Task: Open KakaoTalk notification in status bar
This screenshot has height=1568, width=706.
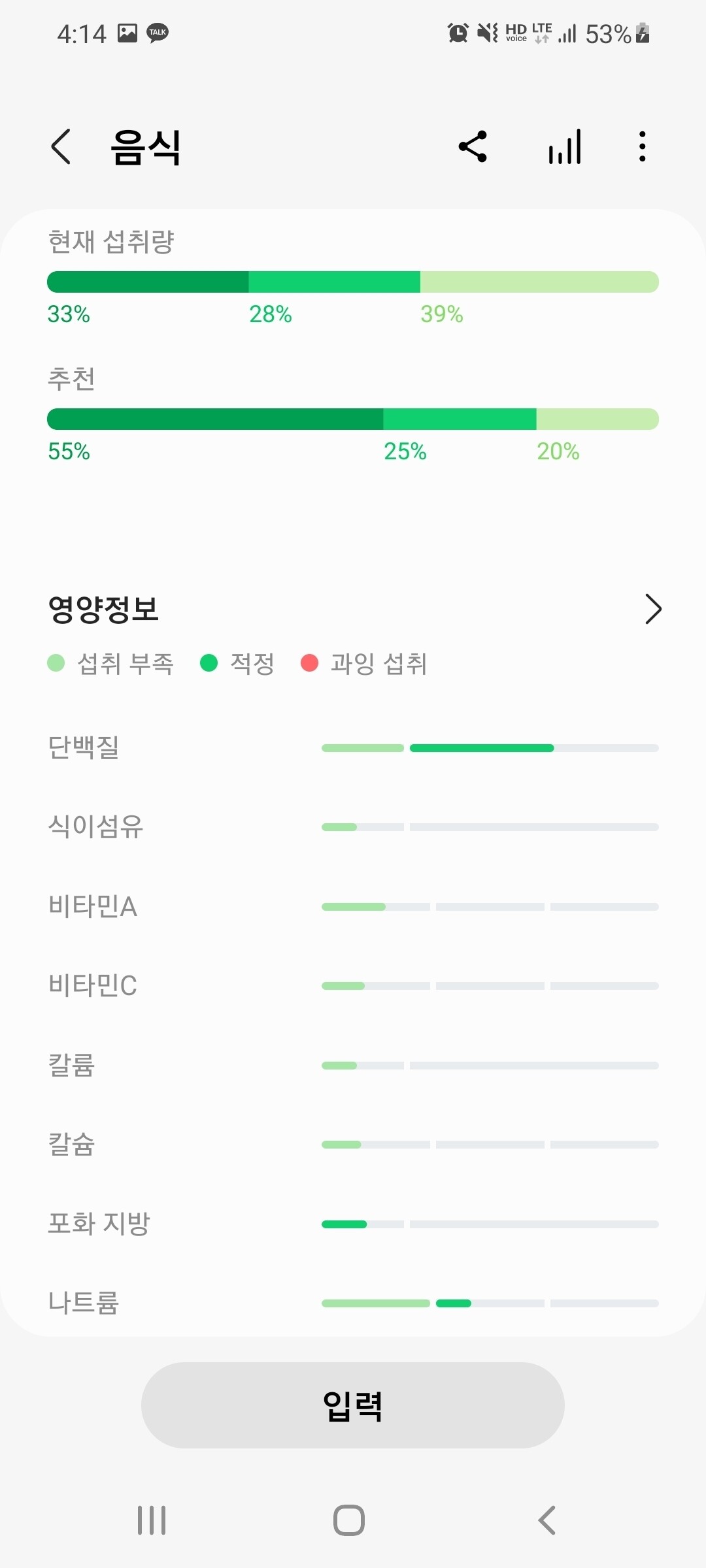Action: (x=157, y=33)
